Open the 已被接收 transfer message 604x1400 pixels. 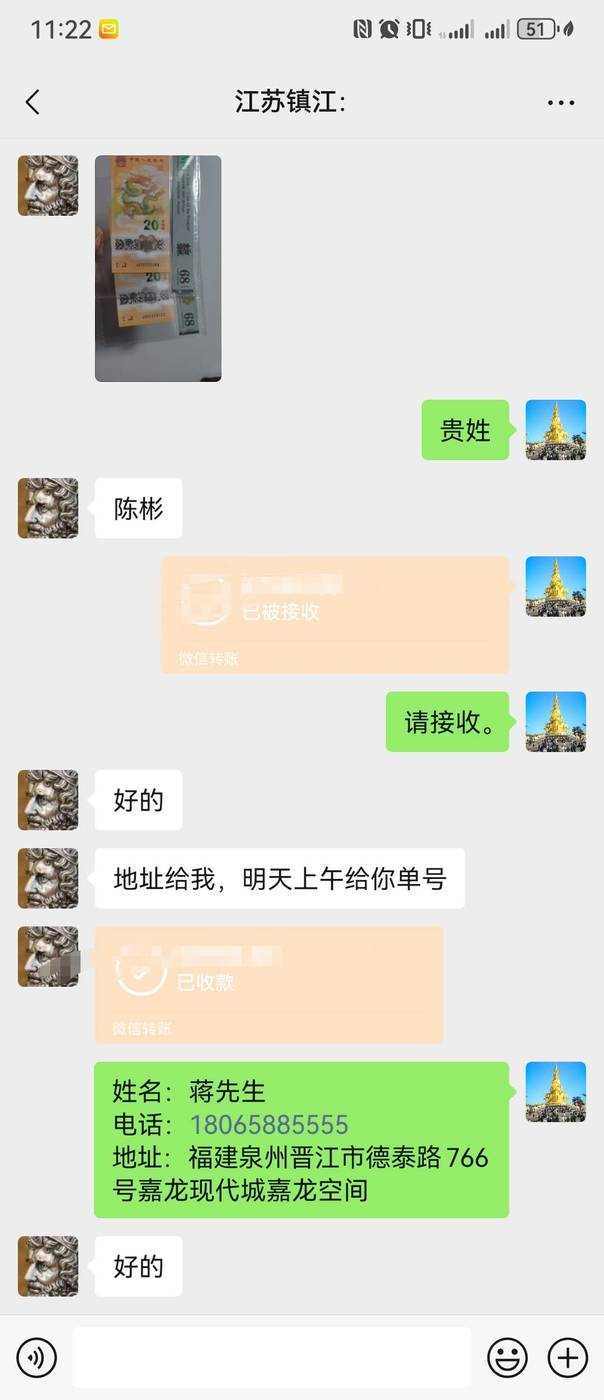pos(334,614)
